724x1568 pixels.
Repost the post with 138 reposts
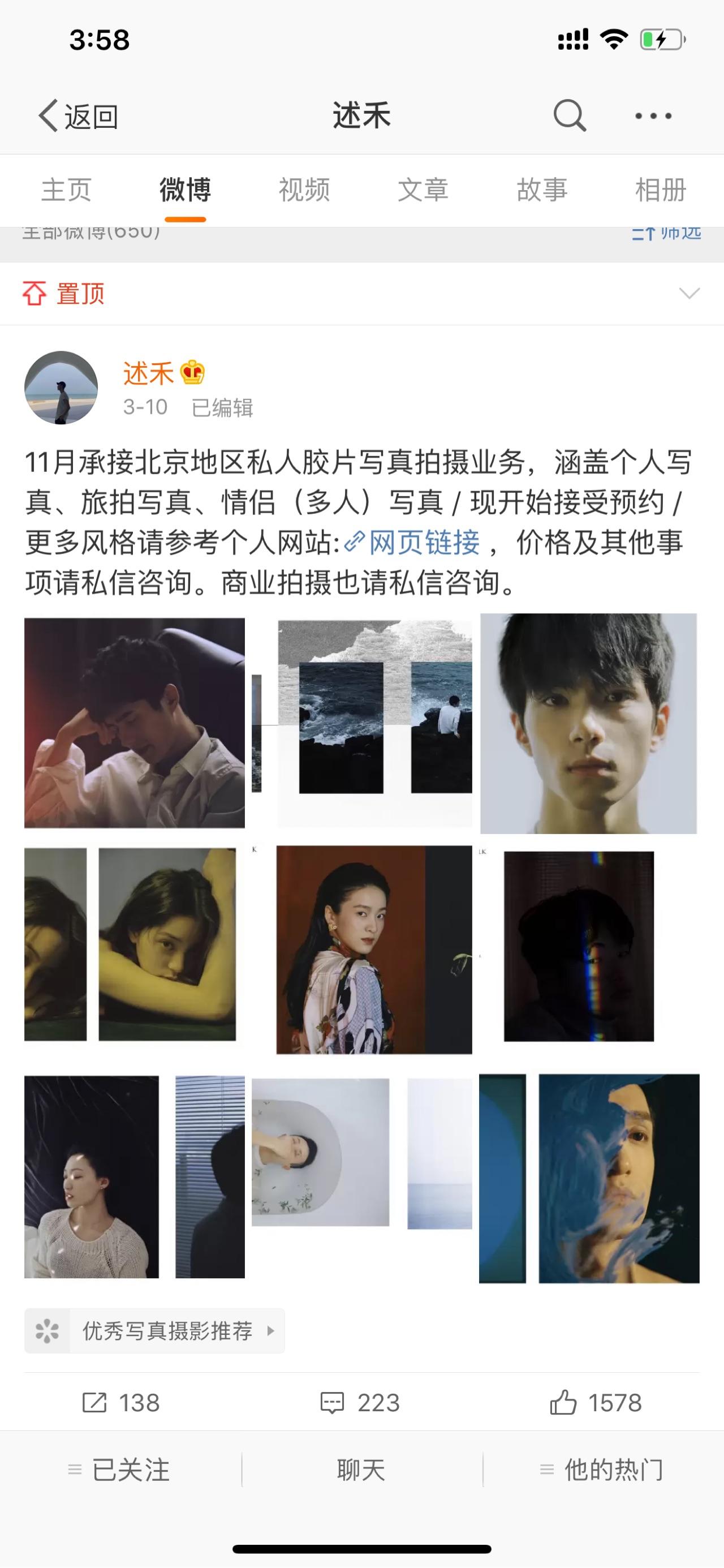pyautogui.click(x=120, y=1402)
